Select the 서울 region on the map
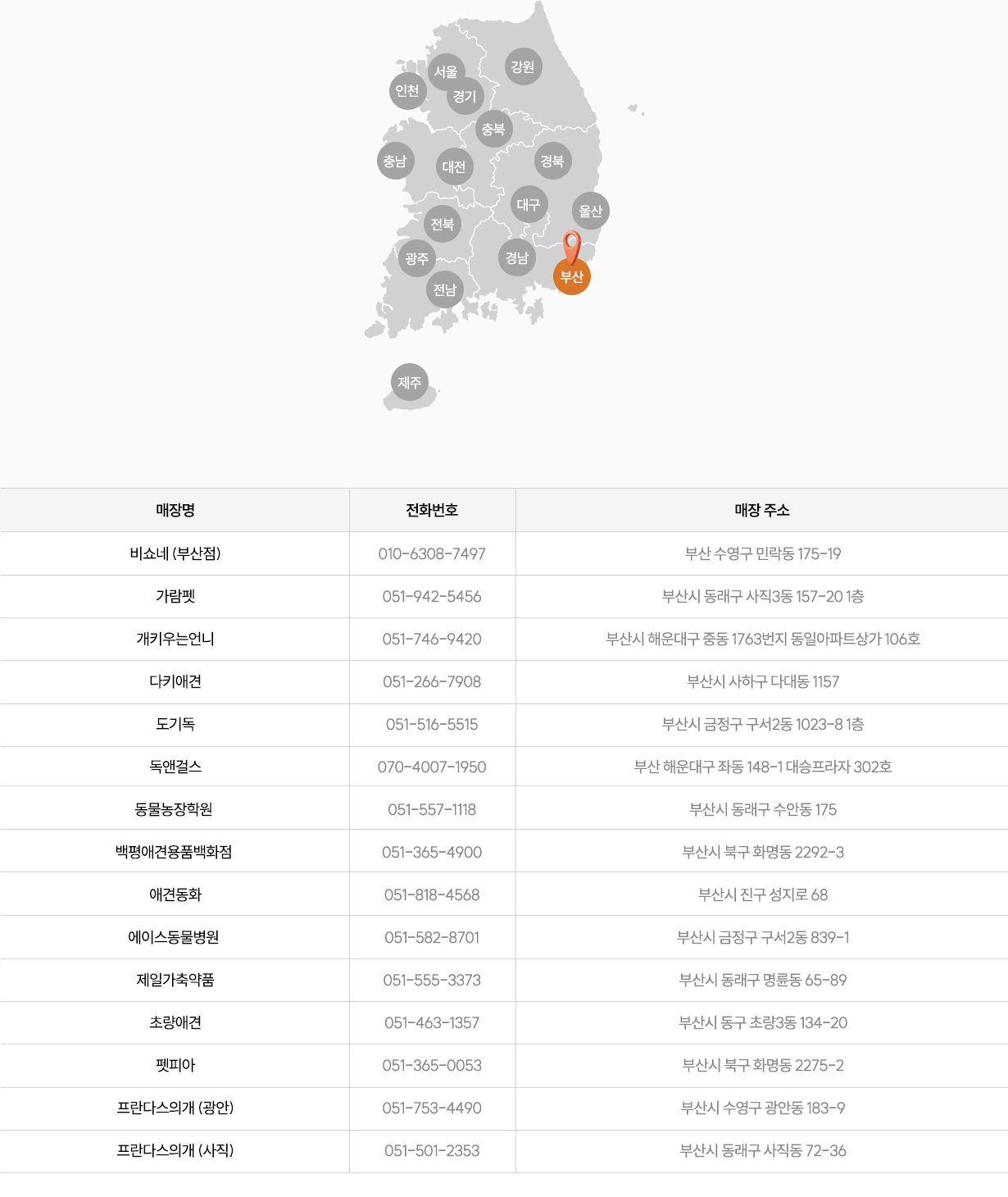 pyautogui.click(x=446, y=71)
